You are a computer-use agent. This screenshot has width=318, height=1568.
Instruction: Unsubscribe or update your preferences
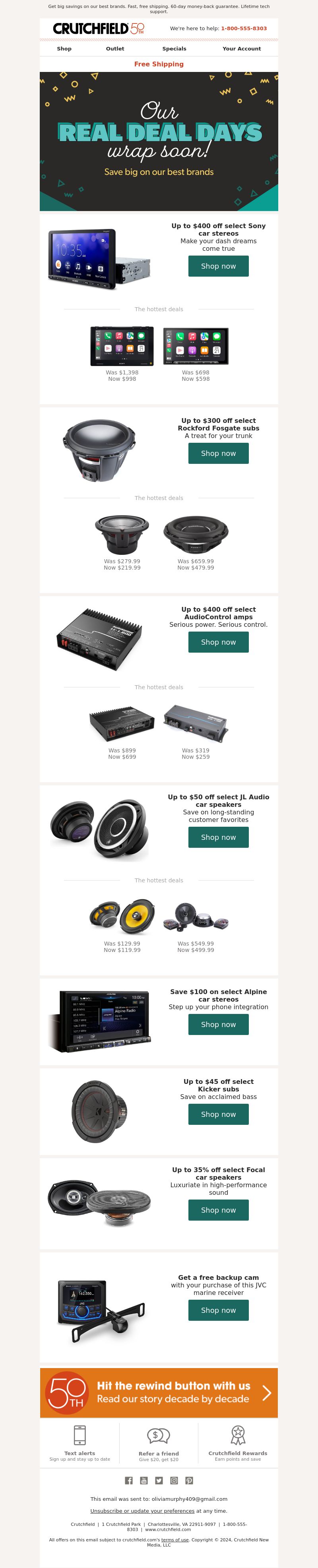[x=142, y=1511]
